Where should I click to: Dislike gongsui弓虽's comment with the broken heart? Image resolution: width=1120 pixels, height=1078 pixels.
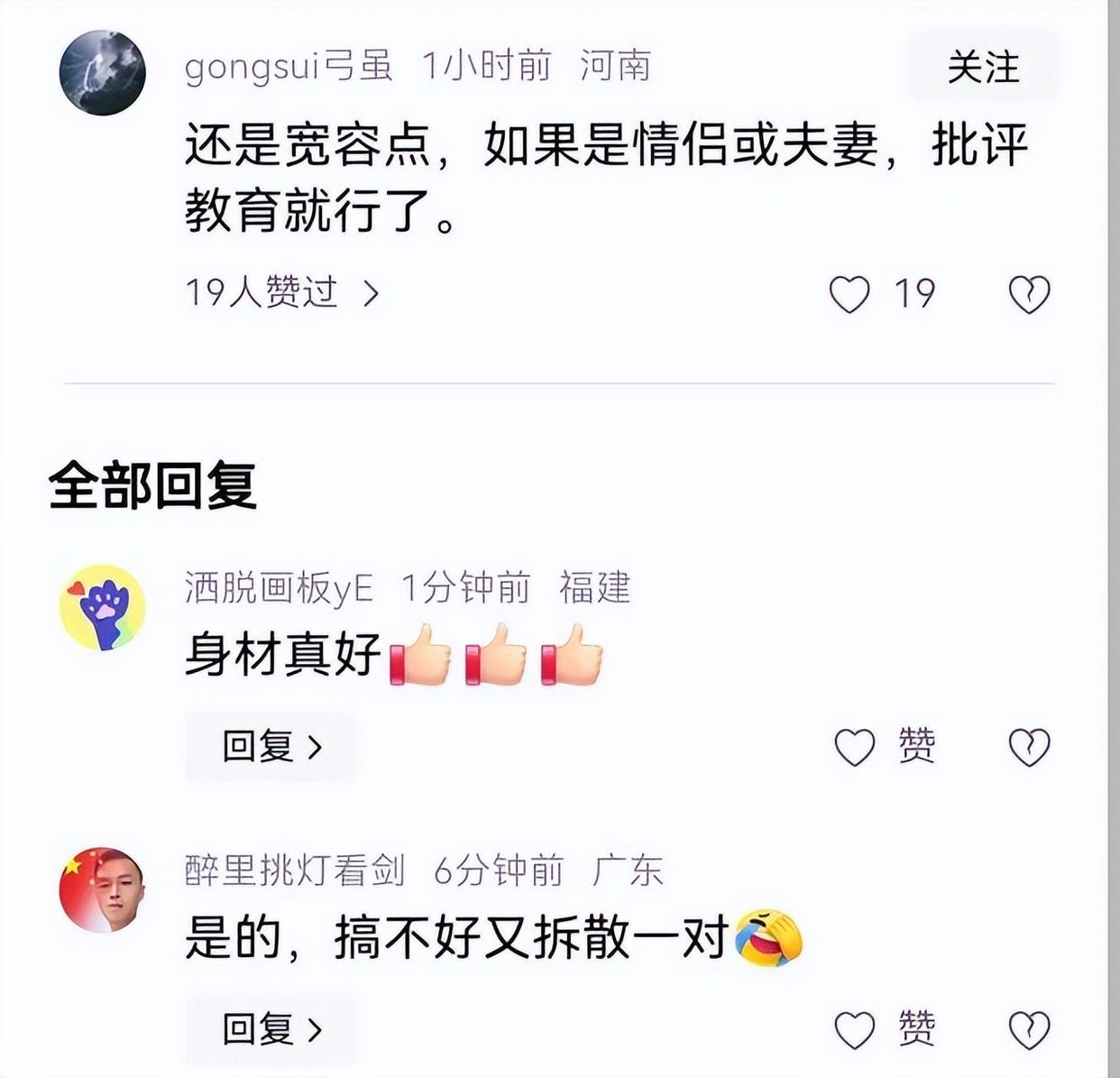coord(1029,294)
